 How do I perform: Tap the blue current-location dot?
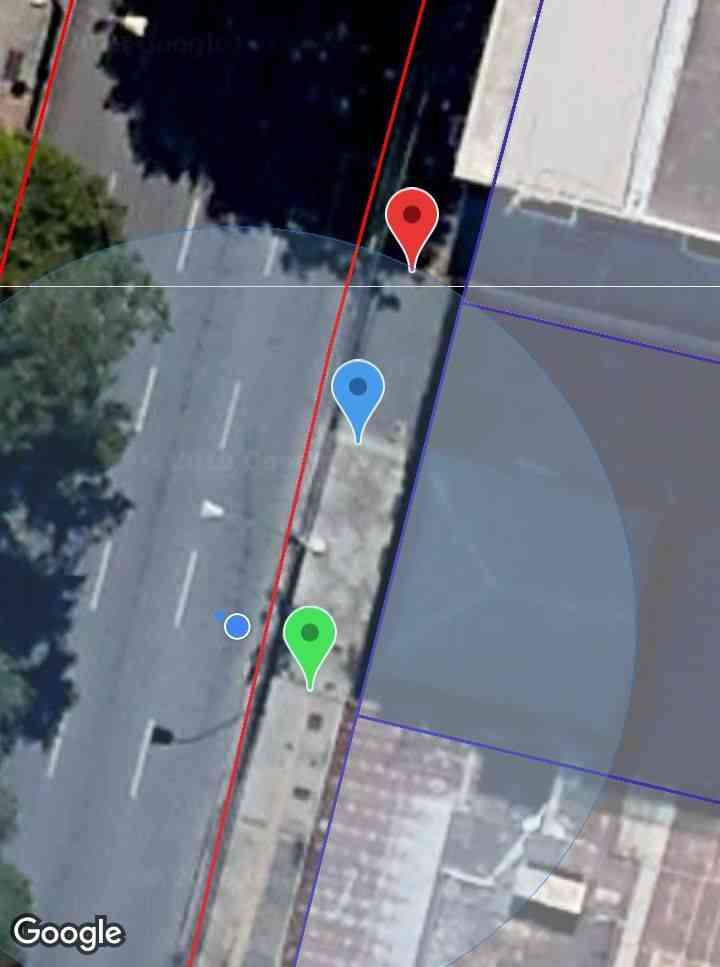[x=237, y=626]
